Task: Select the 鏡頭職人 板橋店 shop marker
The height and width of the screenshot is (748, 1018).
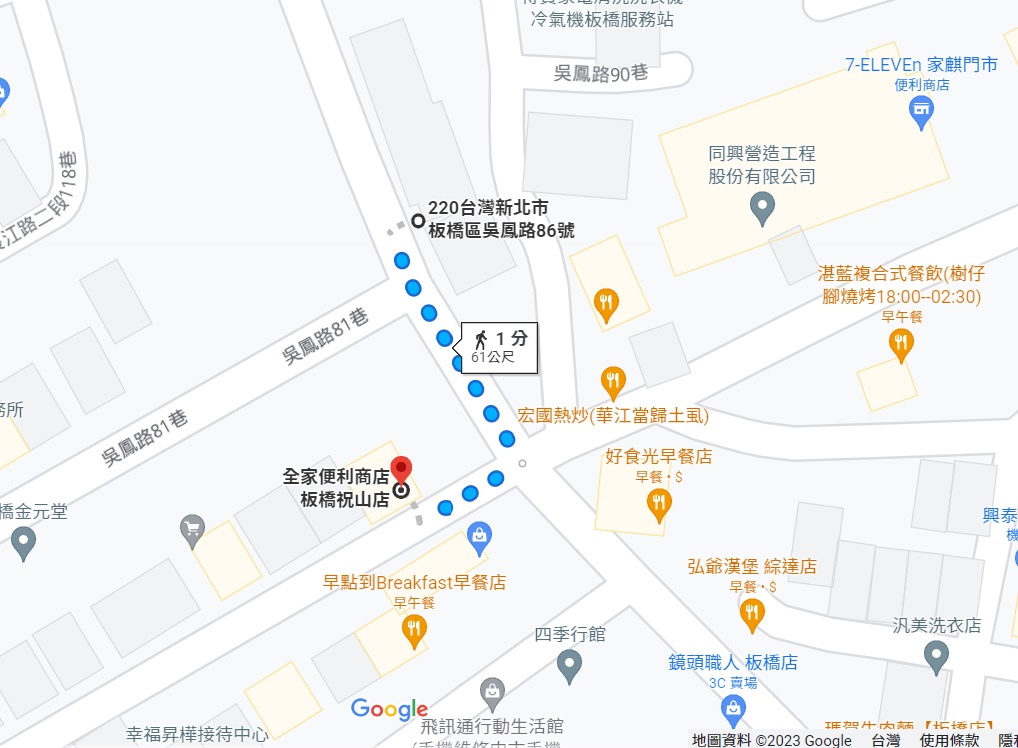Action: pyautogui.click(x=732, y=710)
